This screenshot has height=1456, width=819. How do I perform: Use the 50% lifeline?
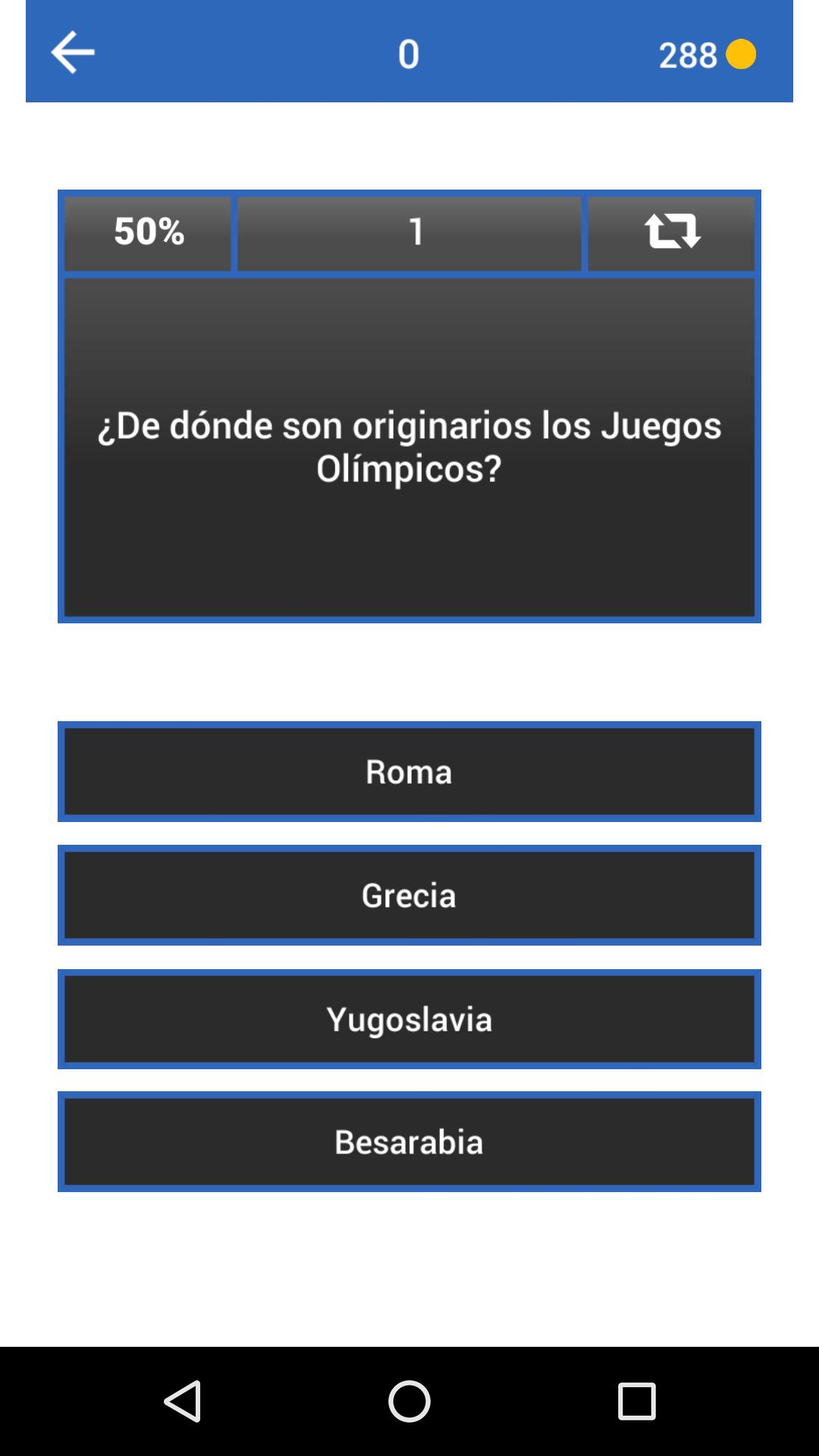[148, 232]
